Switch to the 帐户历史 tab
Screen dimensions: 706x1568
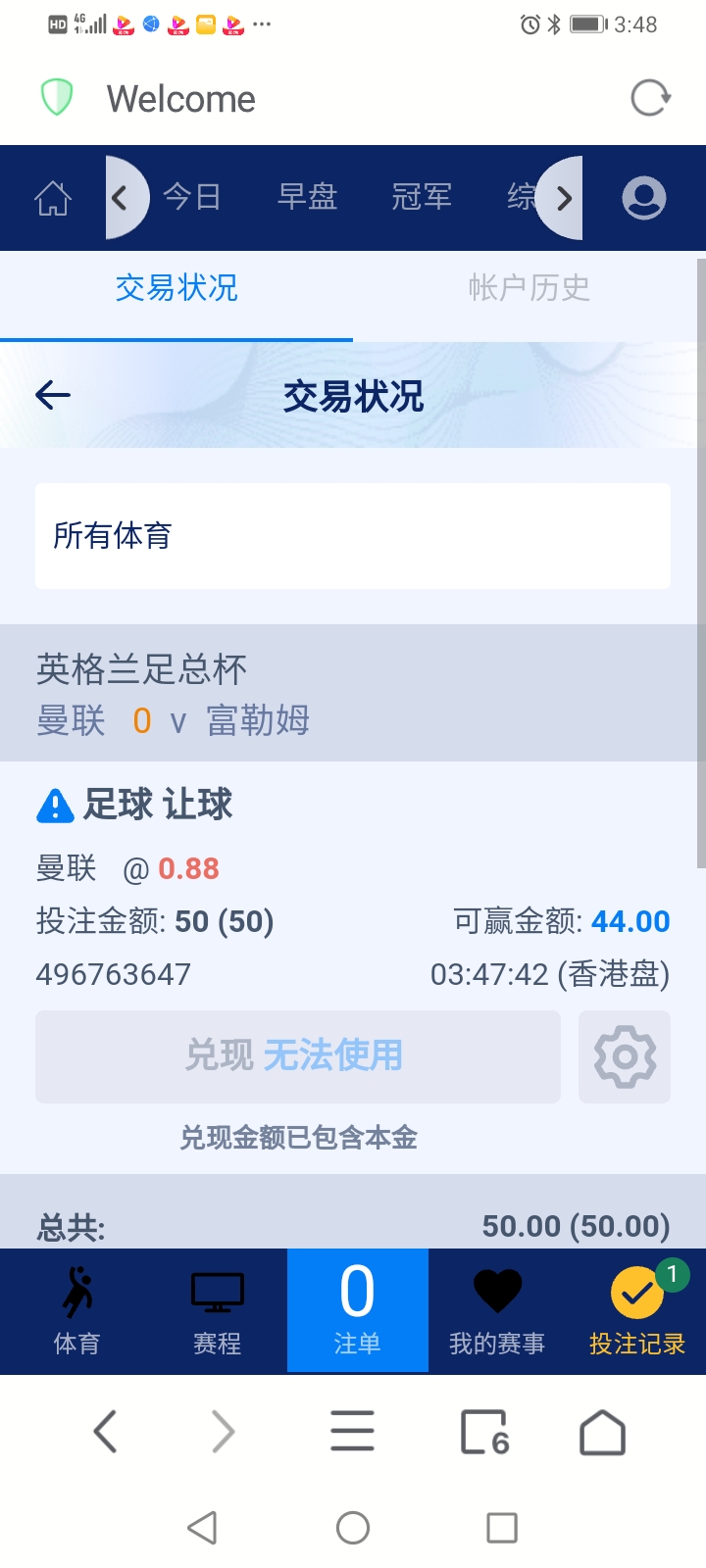(529, 288)
